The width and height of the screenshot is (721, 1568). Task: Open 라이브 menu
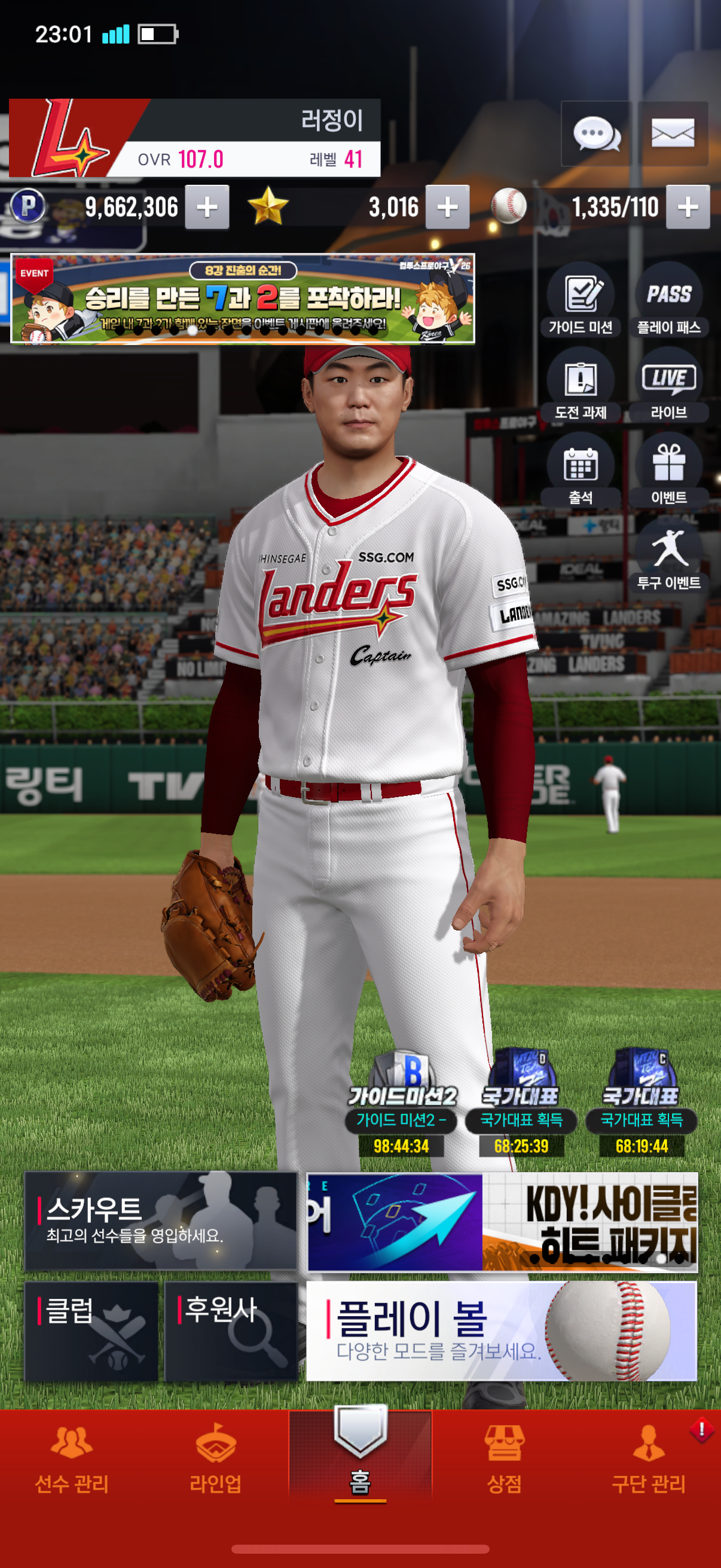668,386
